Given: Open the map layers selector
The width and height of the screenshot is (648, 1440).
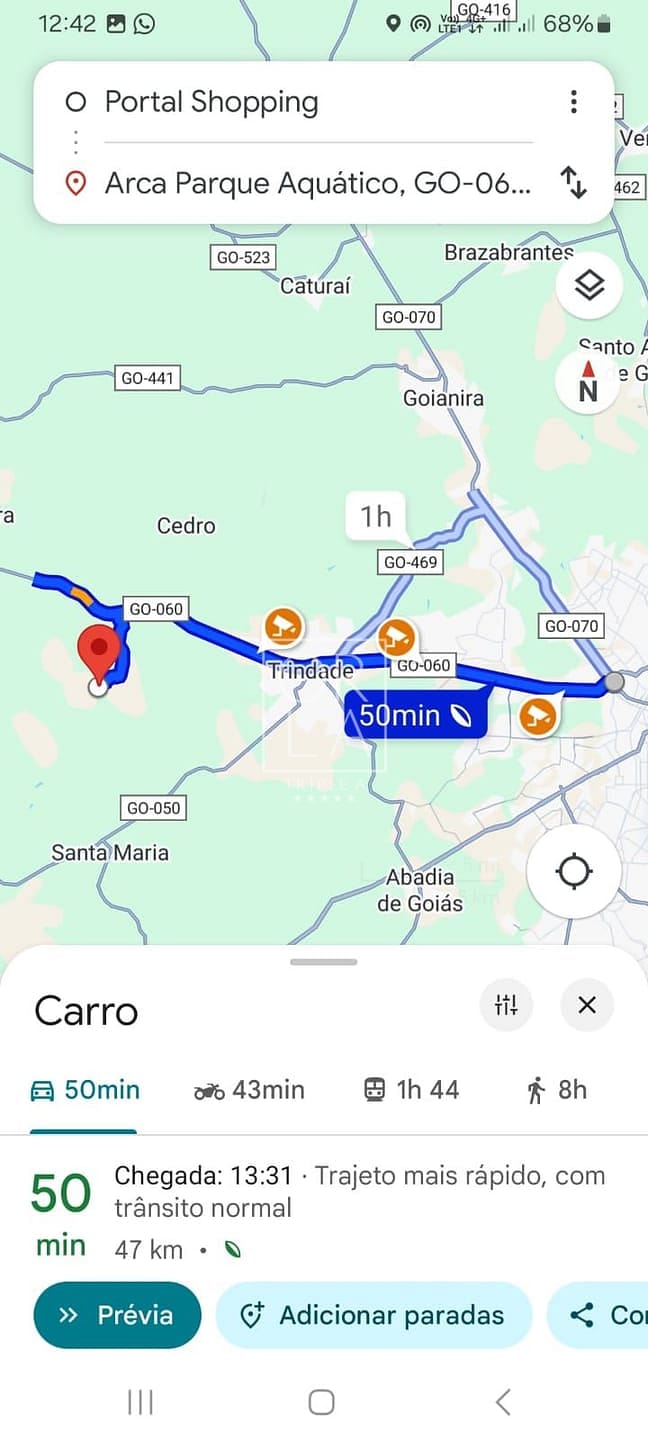Looking at the screenshot, I should tap(589, 286).
